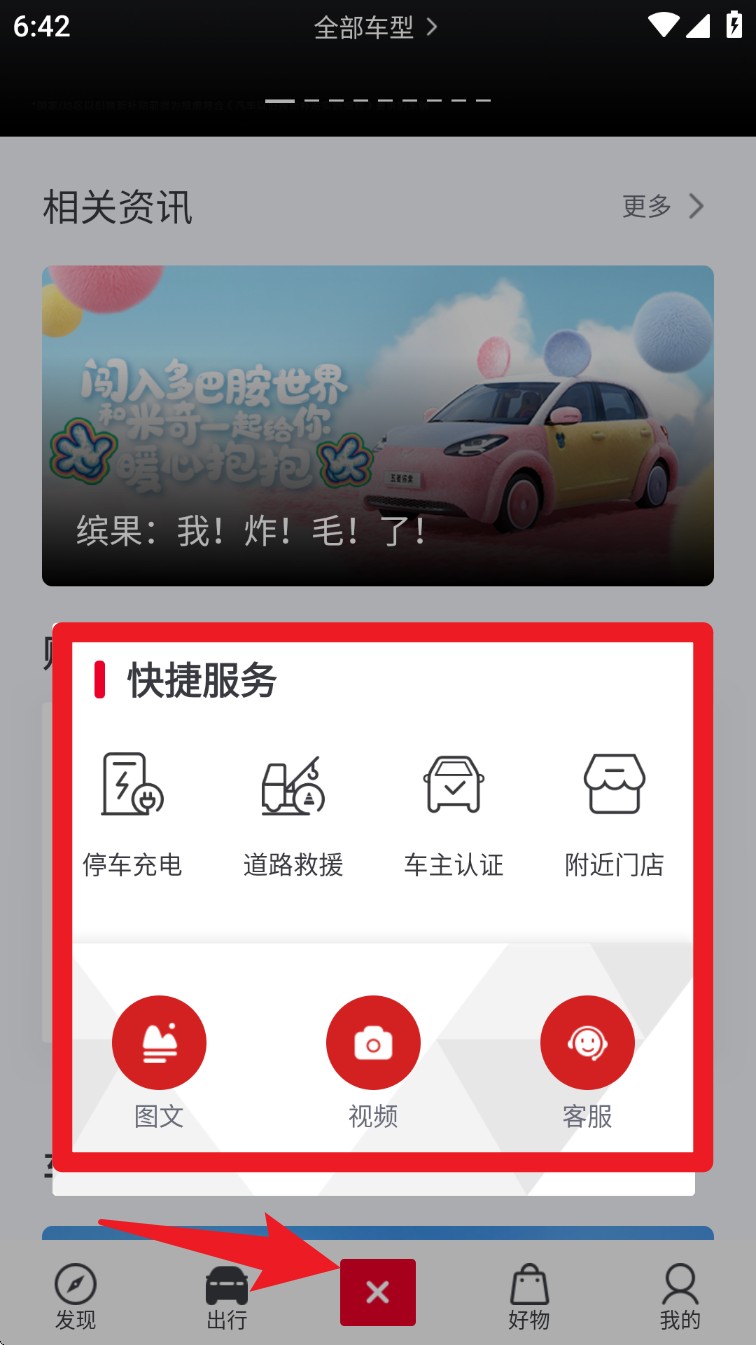Close the quick service popup
Screen dimensions: 756x1345
point(377,1292)
